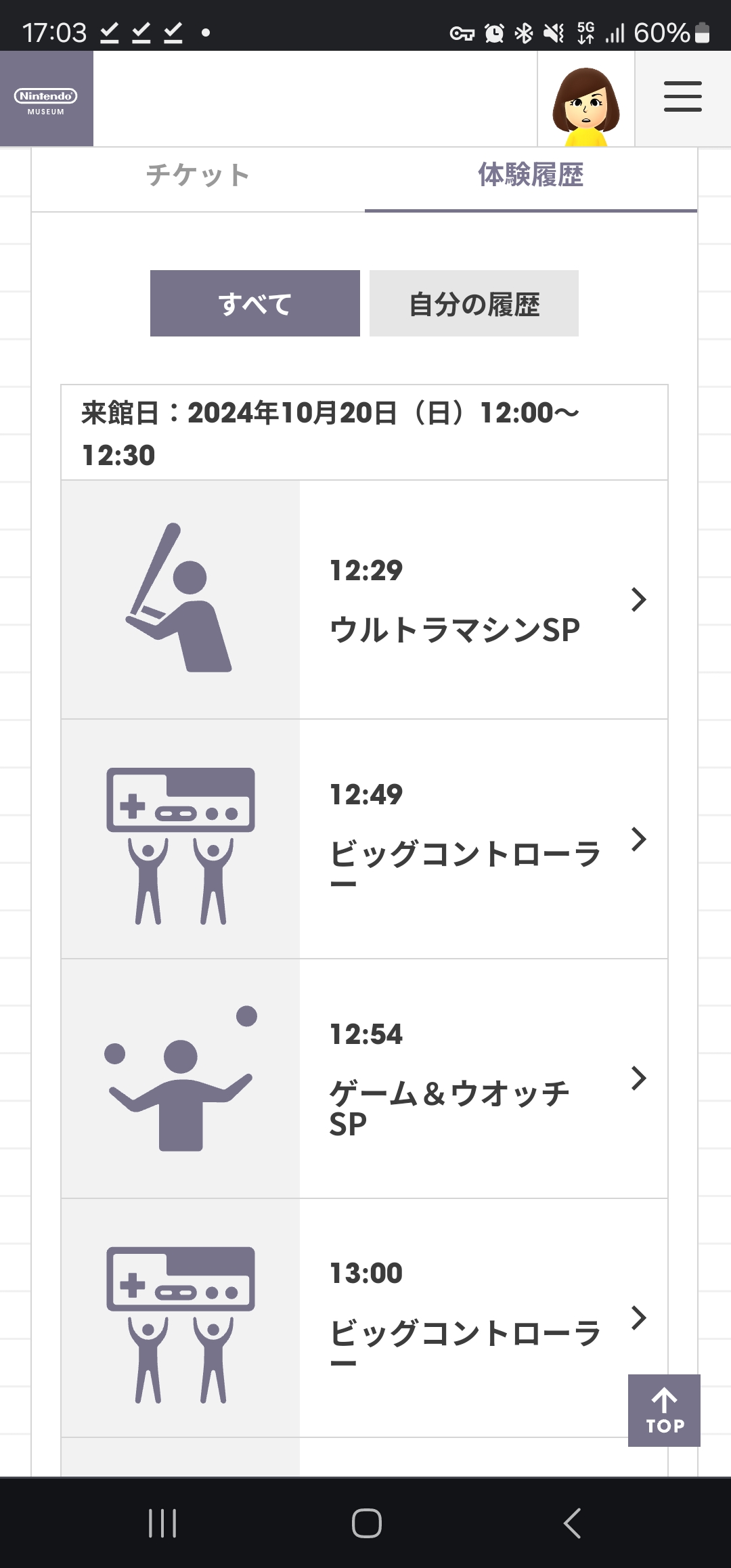Go back using the system back button
This screenshot has height=1568, width=731.
(x=572, y=1523)
